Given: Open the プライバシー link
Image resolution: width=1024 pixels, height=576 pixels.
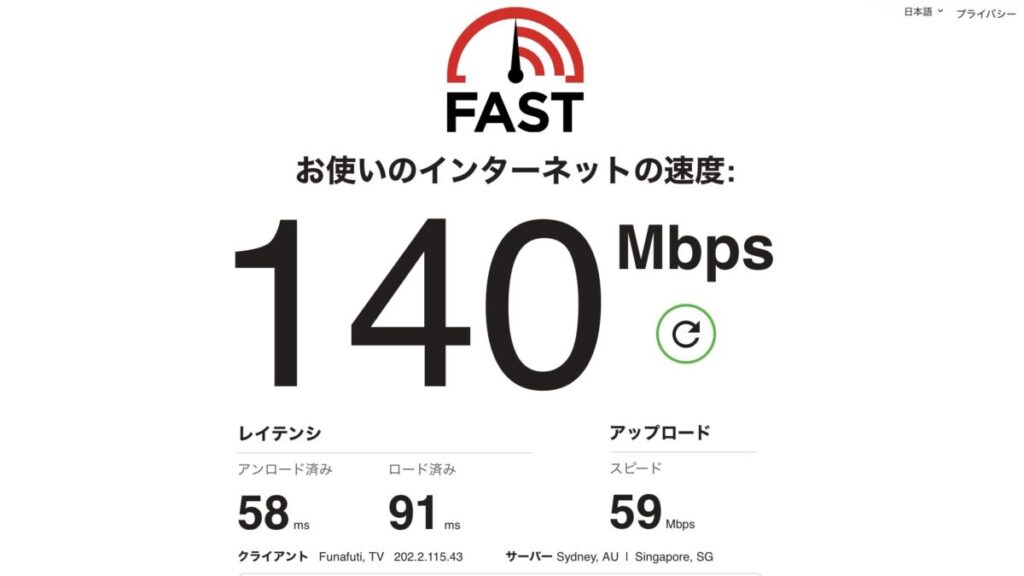Looking at the screenshot, I should 985,14.
